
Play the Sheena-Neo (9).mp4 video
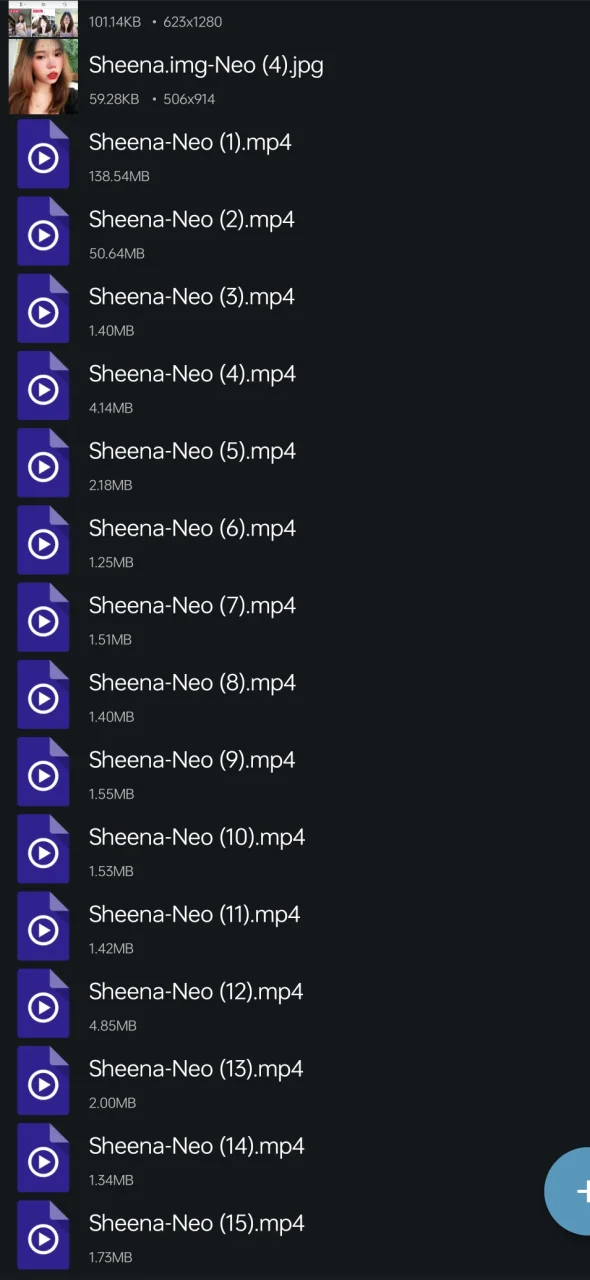tap(295, 773)
